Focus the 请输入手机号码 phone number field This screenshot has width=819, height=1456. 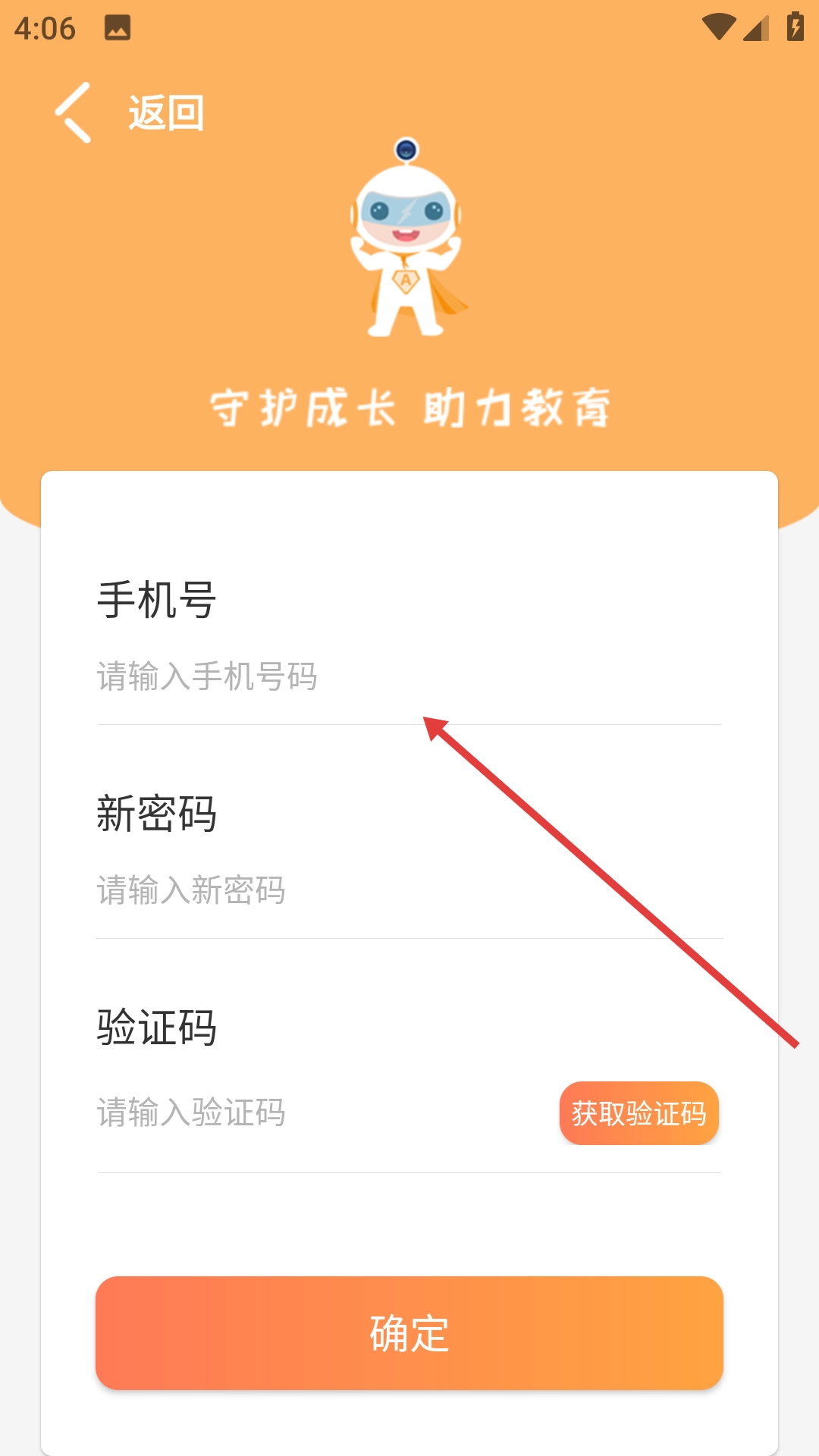[x=303, y=676]
